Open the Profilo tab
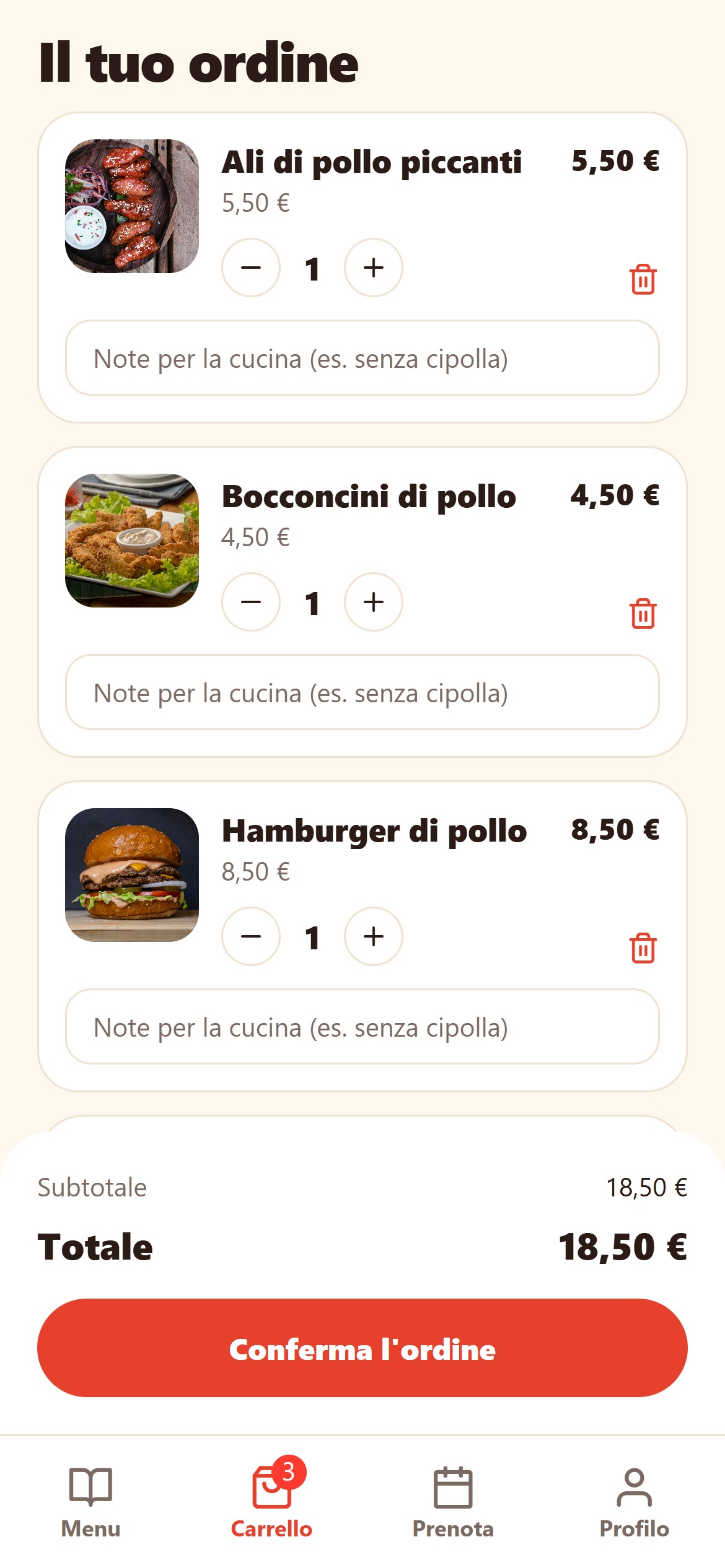 (x=634, y=1502)
